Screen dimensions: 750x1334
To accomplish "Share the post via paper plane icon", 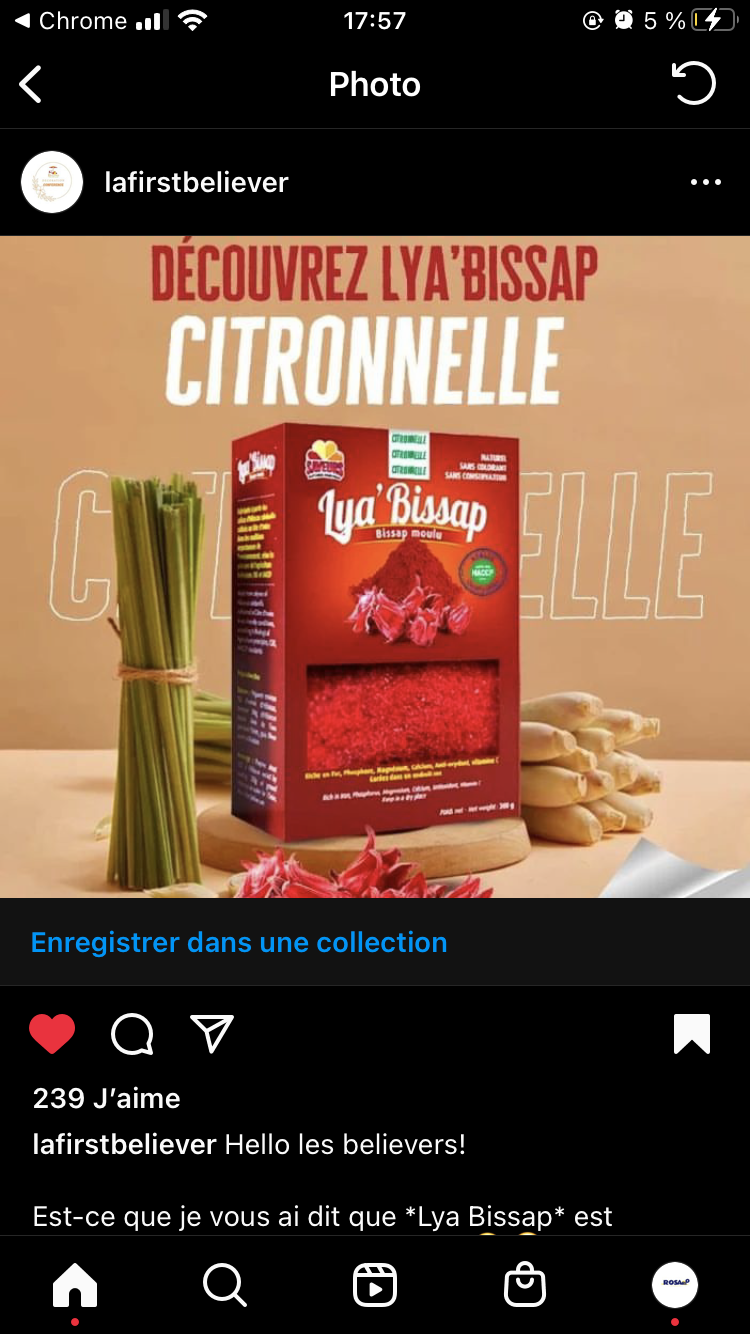I will click(212, 1034).
